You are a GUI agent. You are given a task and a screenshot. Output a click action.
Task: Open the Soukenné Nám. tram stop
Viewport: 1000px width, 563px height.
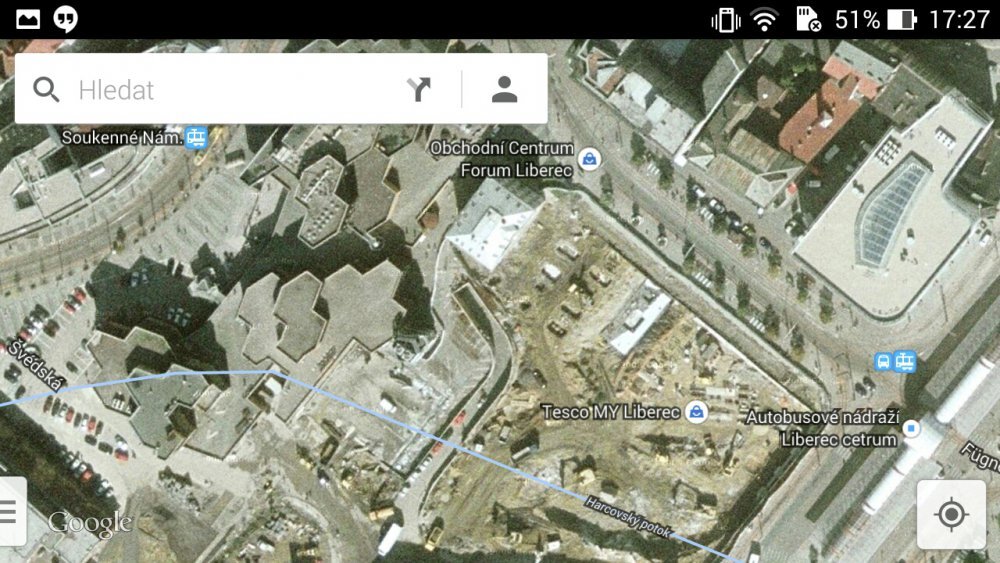coord(197,137)
